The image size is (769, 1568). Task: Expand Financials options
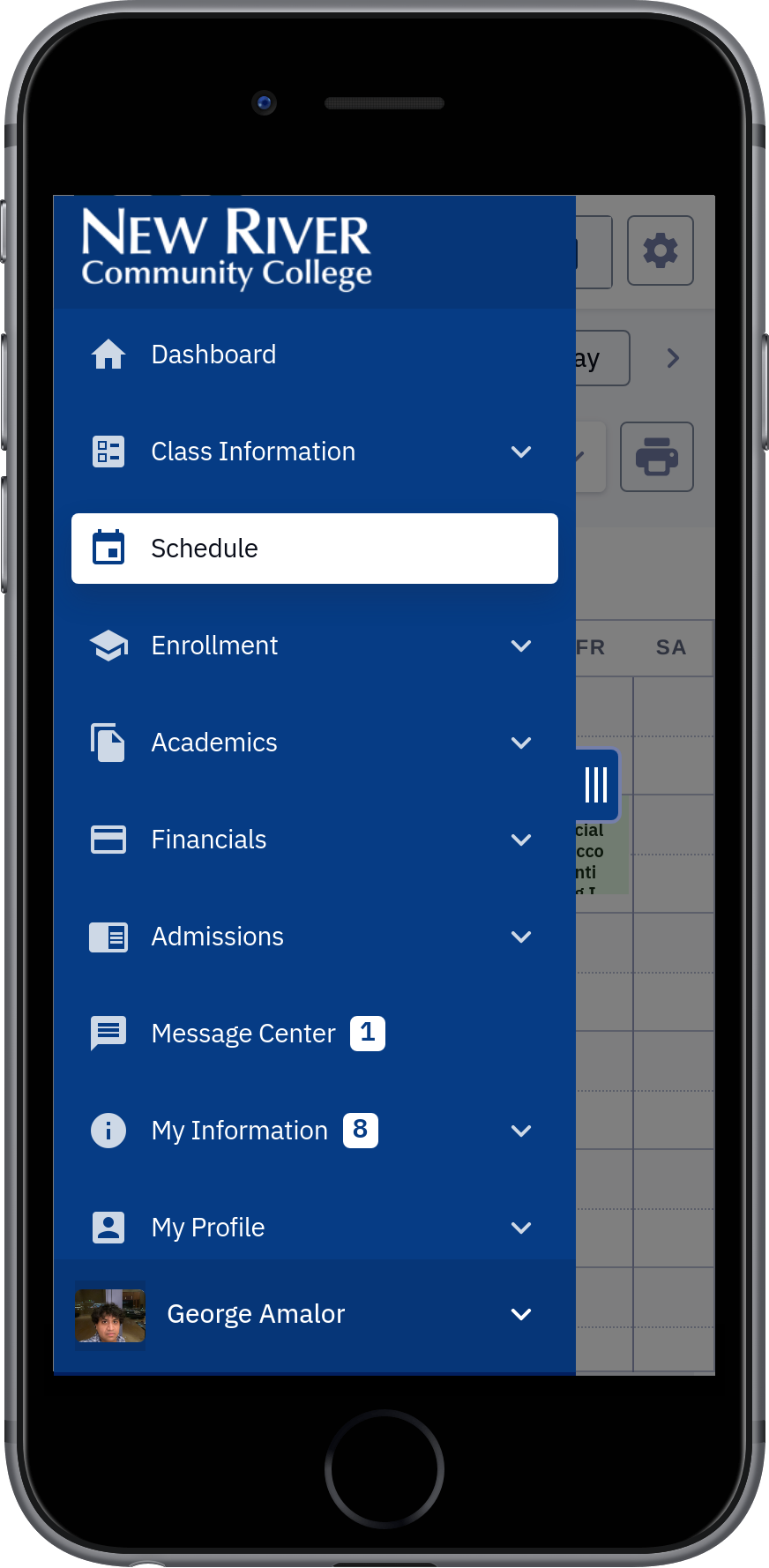314,840
